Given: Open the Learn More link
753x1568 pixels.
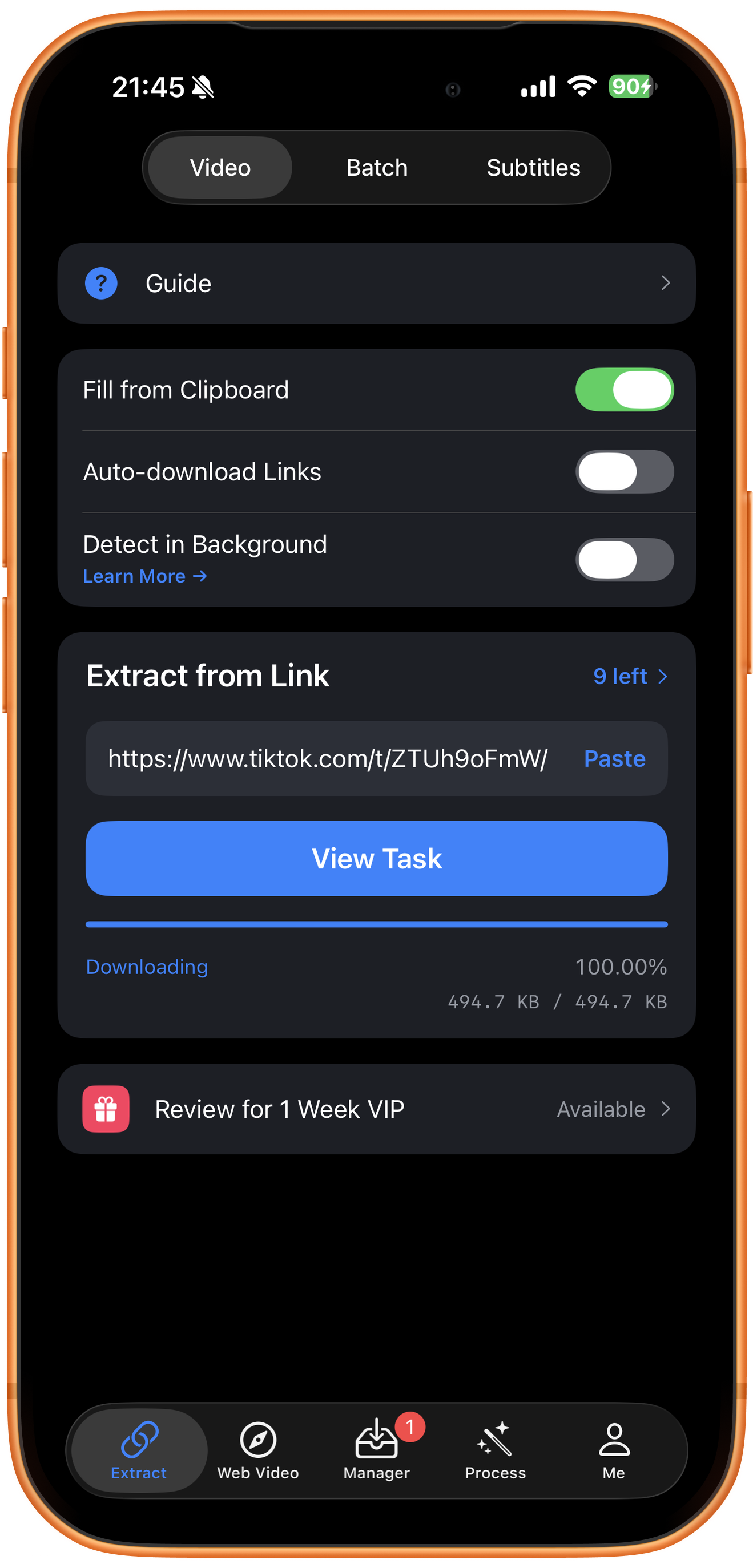Looking at the screenshot, I should point(145,576).
